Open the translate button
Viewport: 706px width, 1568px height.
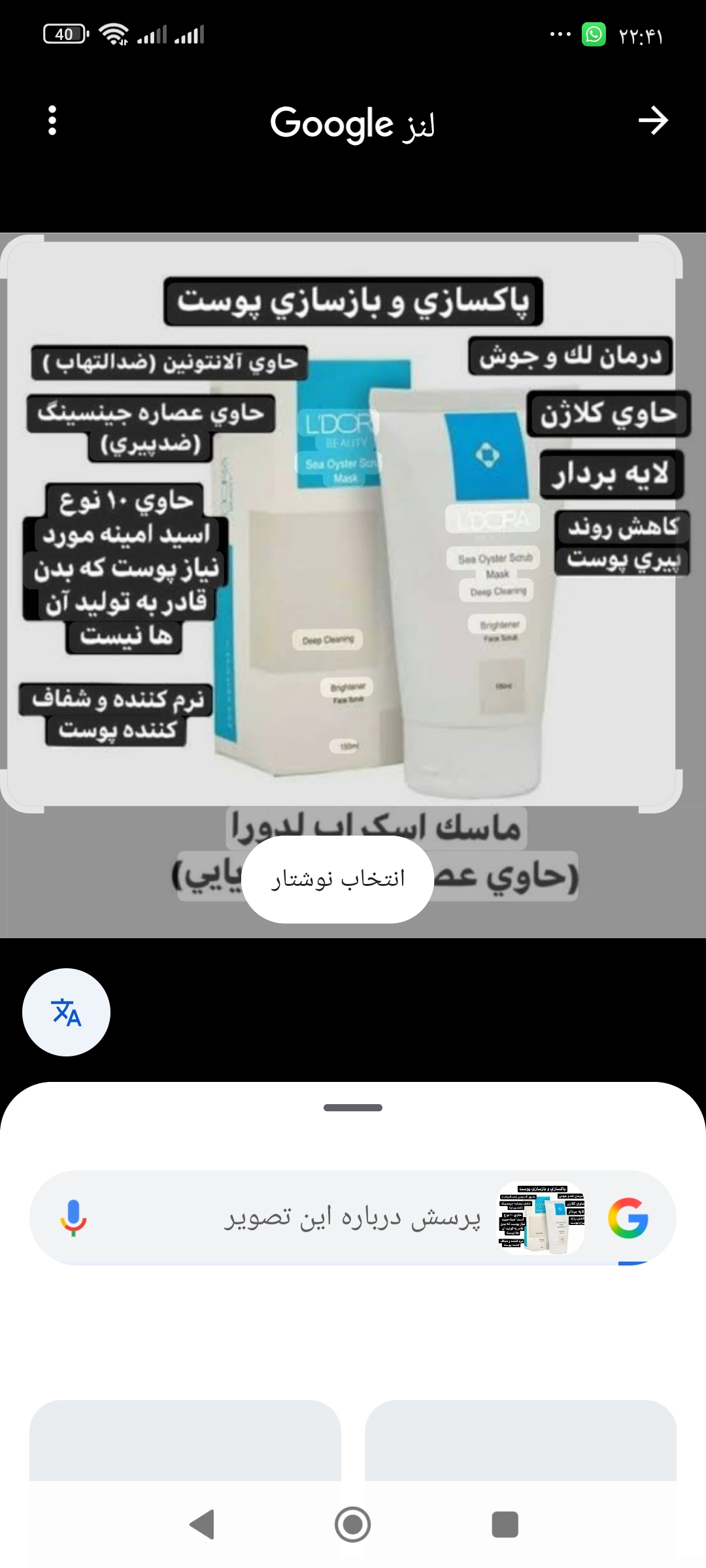(66, 1012)
